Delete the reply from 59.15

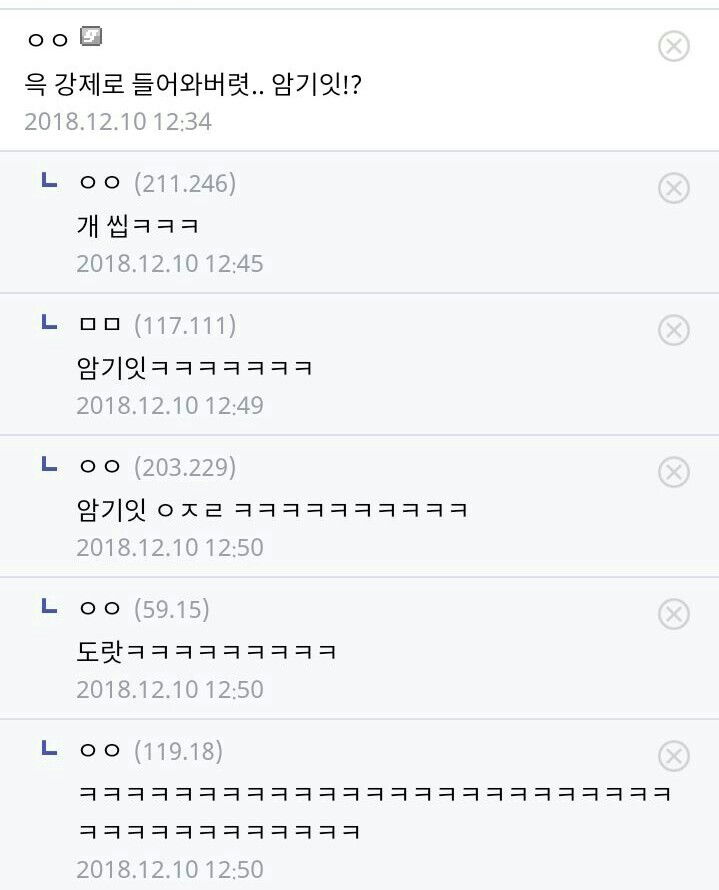[674, 613]
